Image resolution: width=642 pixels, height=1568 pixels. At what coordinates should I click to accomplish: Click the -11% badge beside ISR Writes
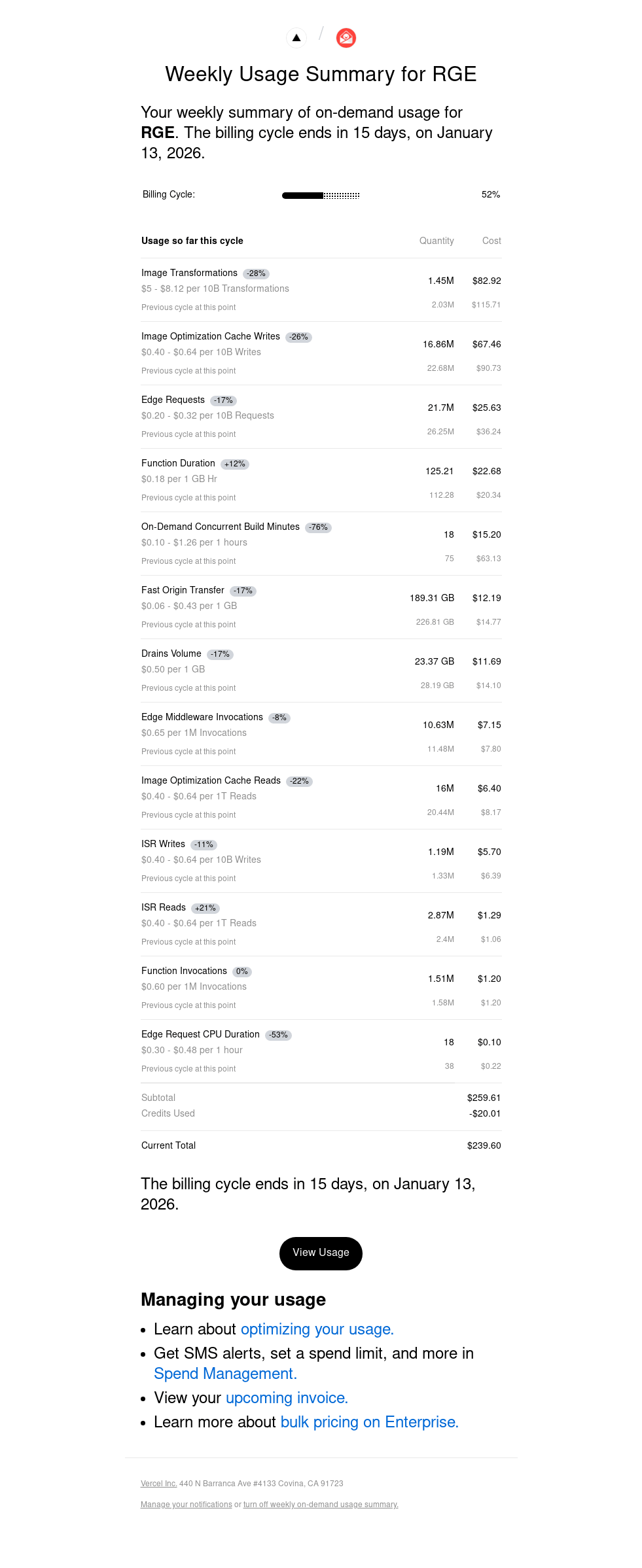(x=204, y=844)
